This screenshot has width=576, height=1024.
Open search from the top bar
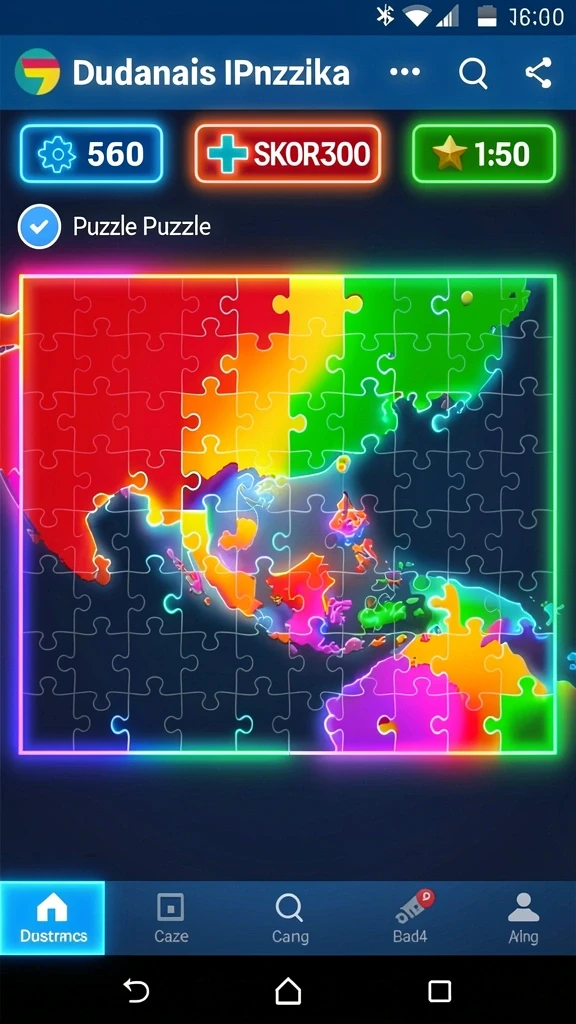[x=473, y=73]
